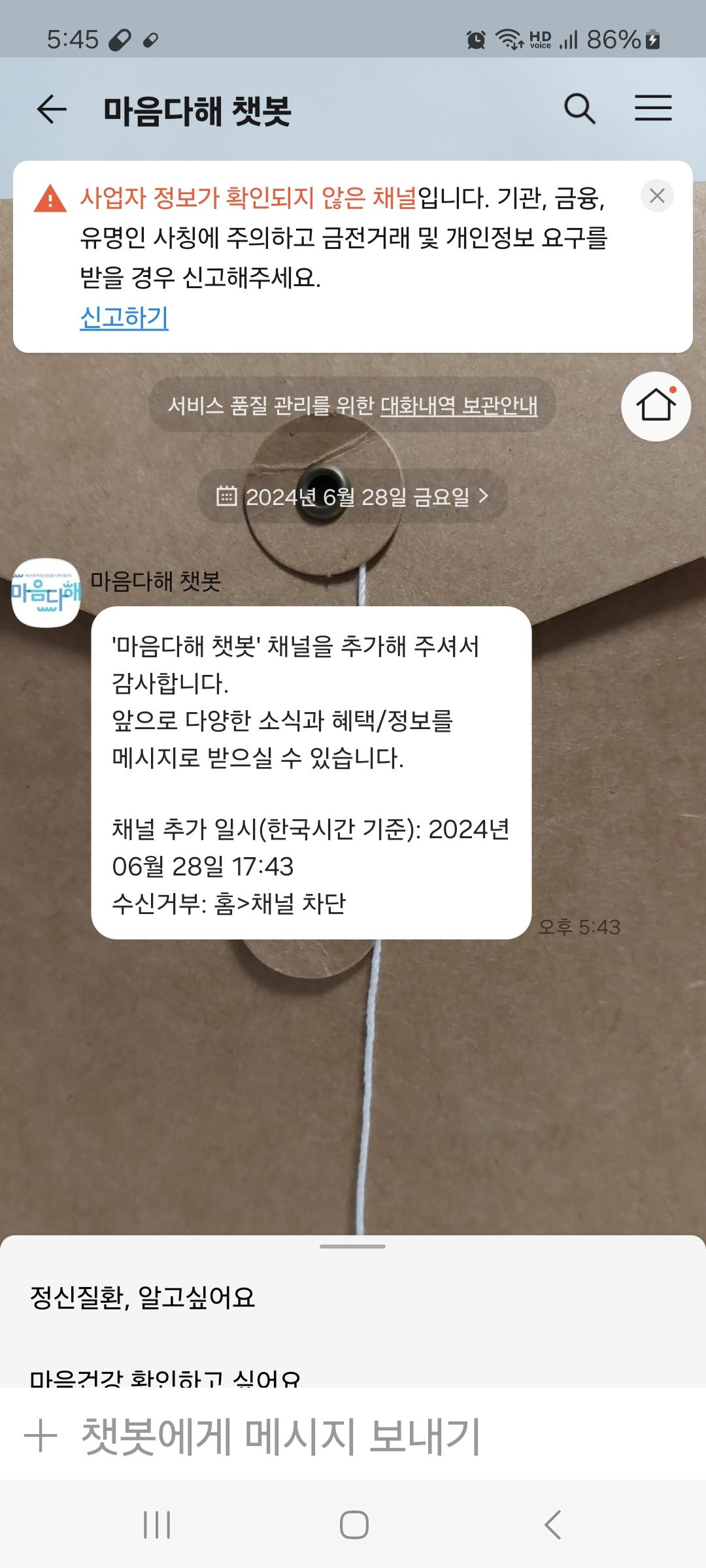Tap the plus attach icon

[41, 1437]
